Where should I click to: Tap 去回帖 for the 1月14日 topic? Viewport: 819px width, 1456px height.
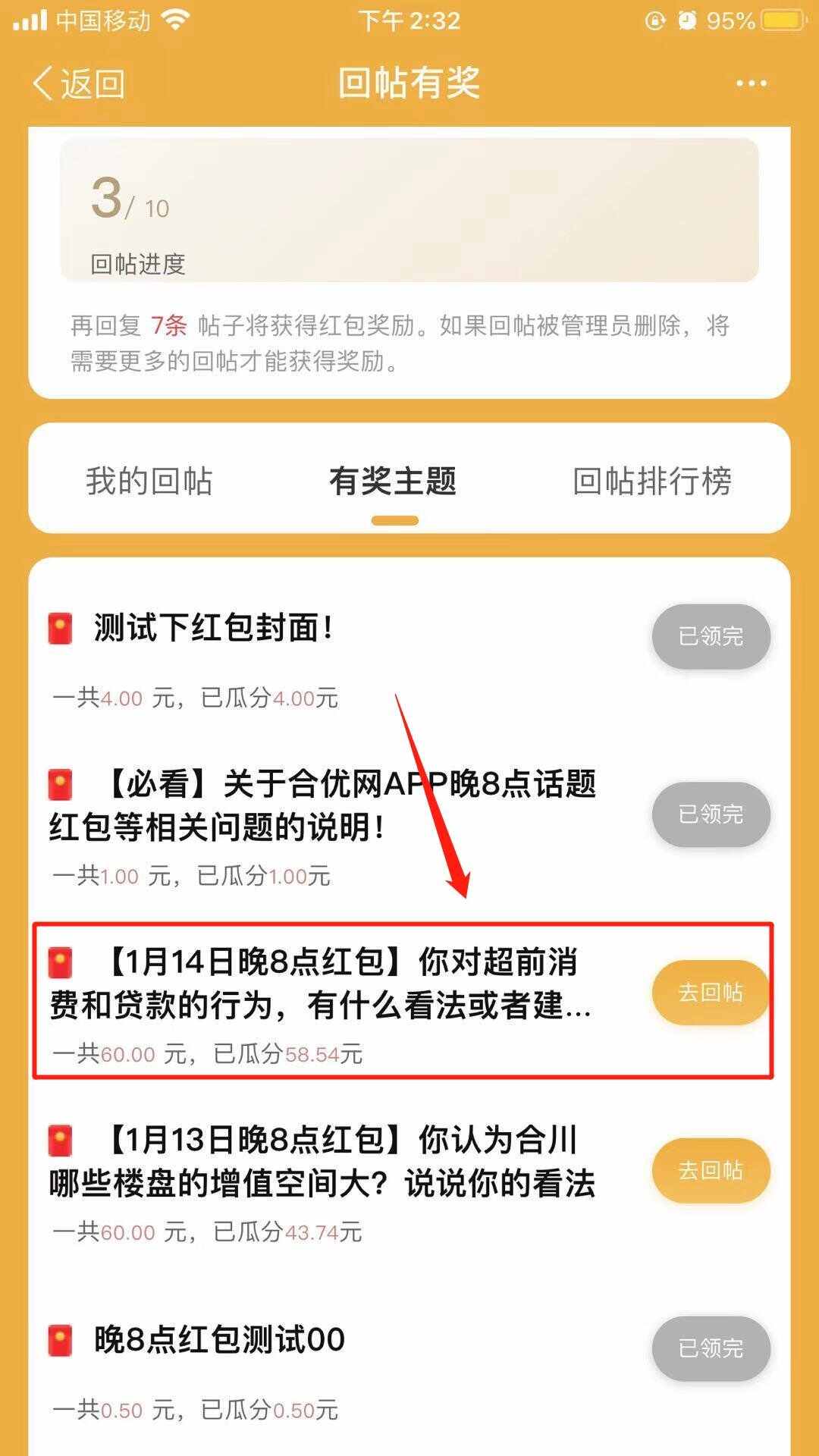[711, 992]
